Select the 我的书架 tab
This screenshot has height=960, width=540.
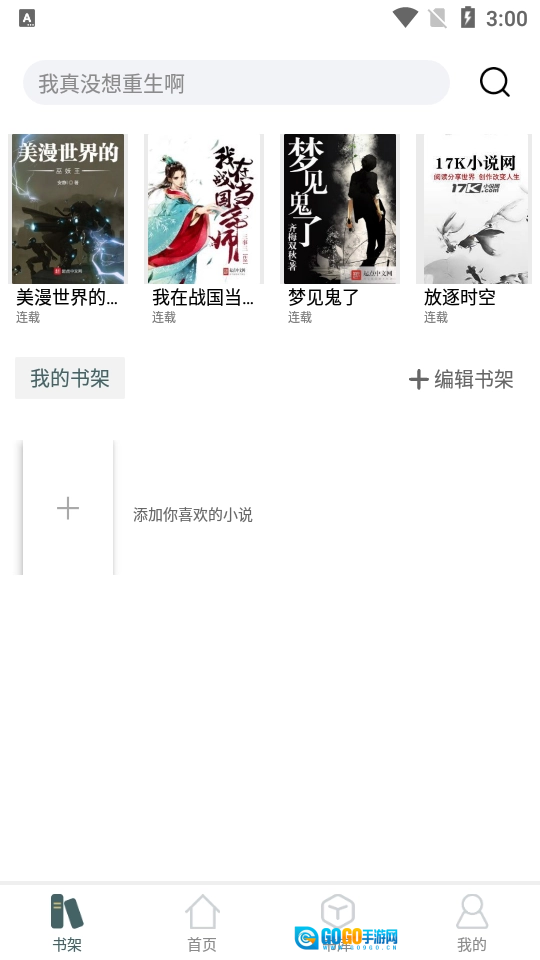tap(70, 378)
